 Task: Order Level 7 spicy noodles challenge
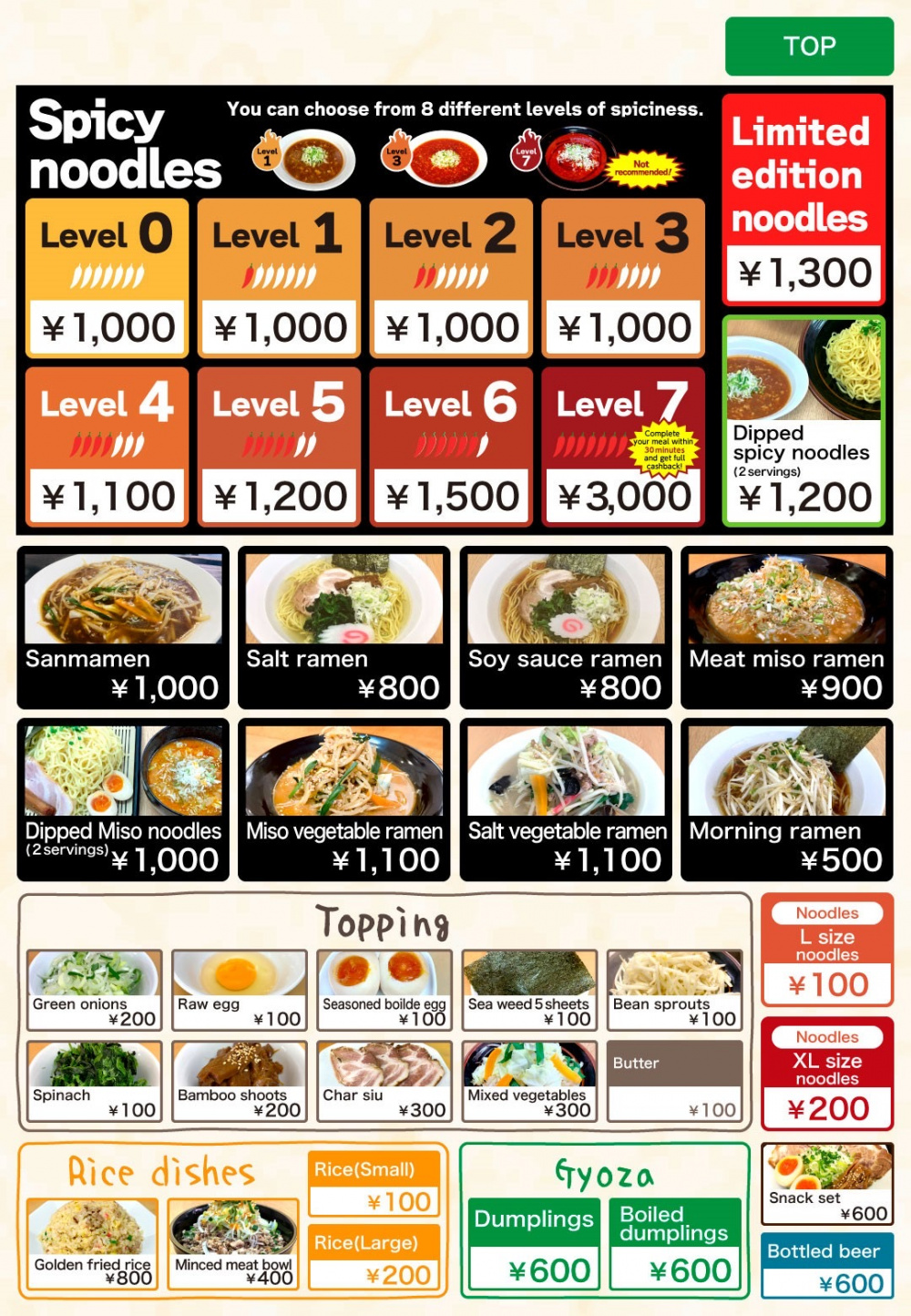(623, 447)
